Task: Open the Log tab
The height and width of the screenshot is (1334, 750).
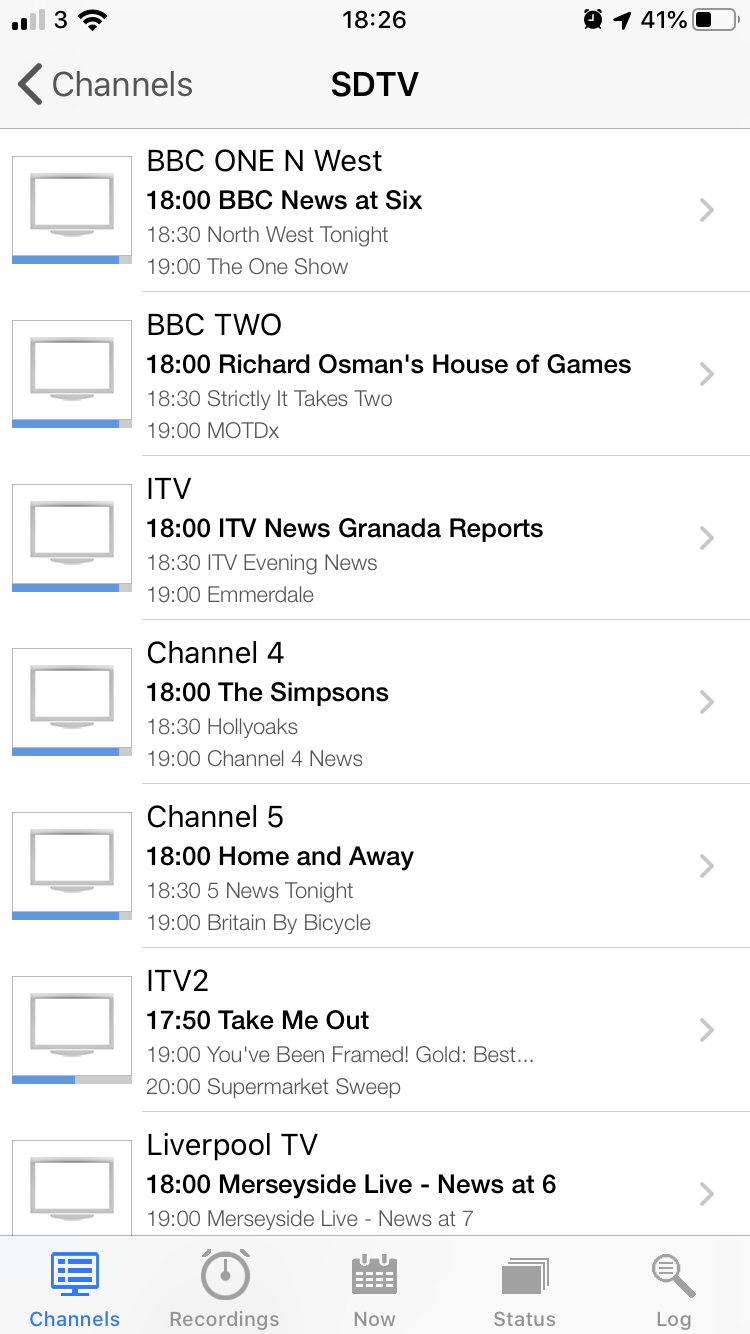Action: click(x=674, y=1288)
